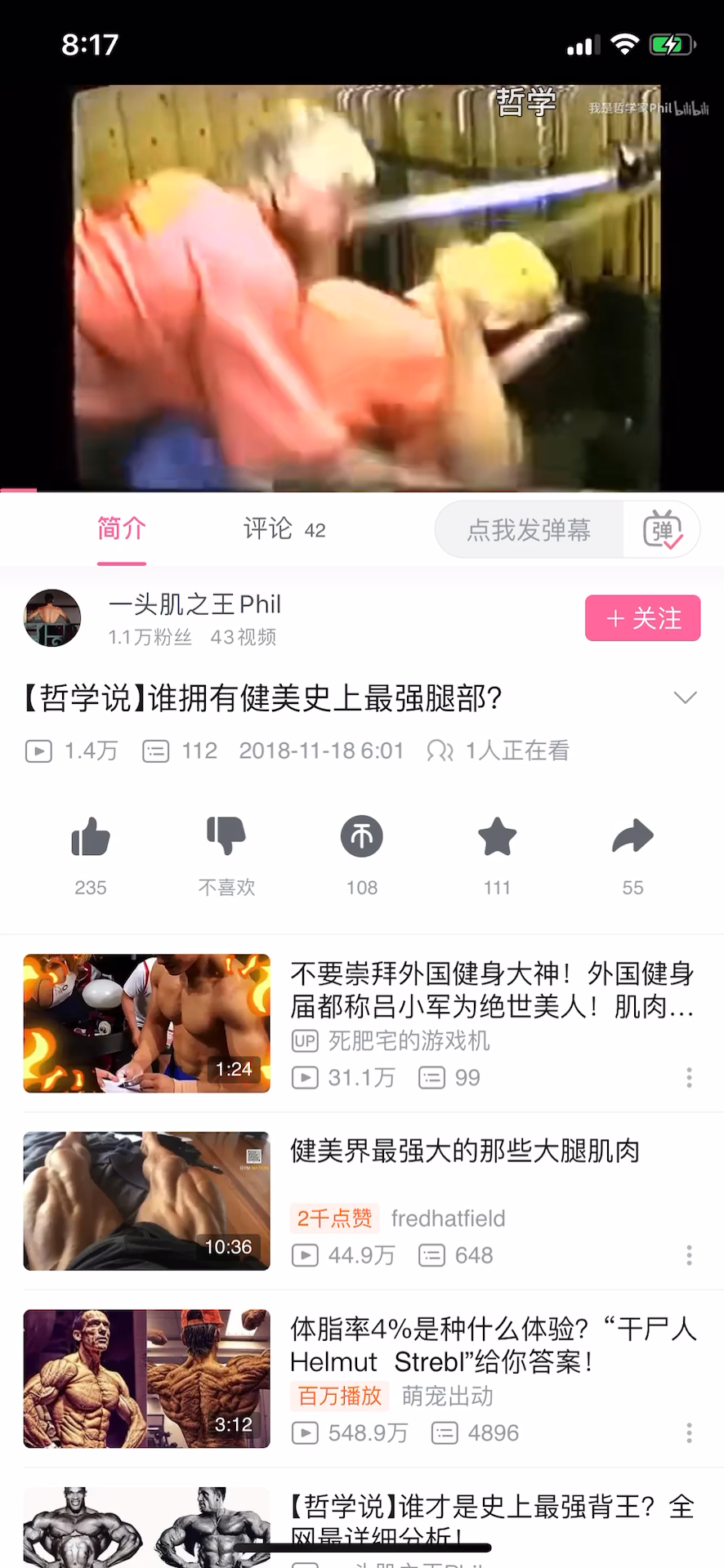Open more options for the Helmut Strebl video
Screen dimensions: 724x1568
click(689, 1433)
